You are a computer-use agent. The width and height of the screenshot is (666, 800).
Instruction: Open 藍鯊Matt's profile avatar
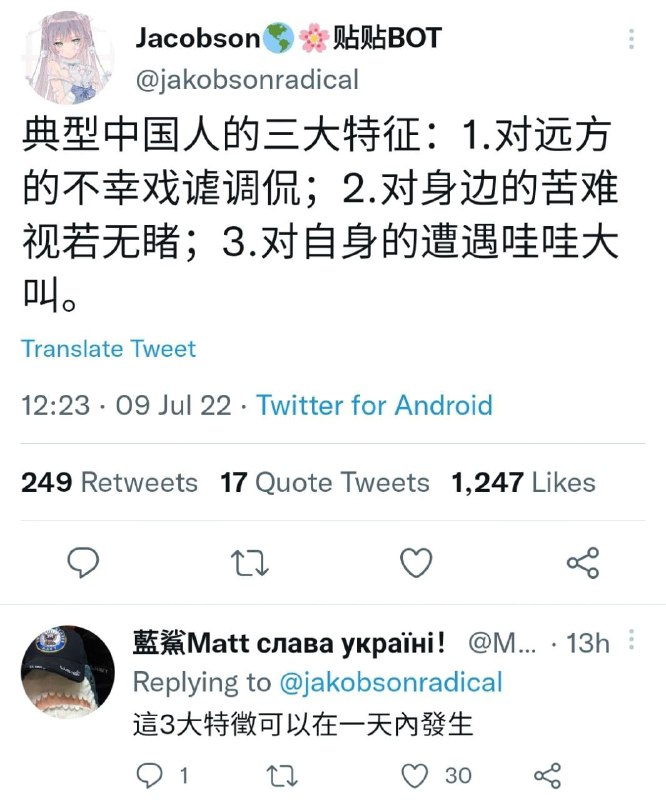click(x=68, y=672)
